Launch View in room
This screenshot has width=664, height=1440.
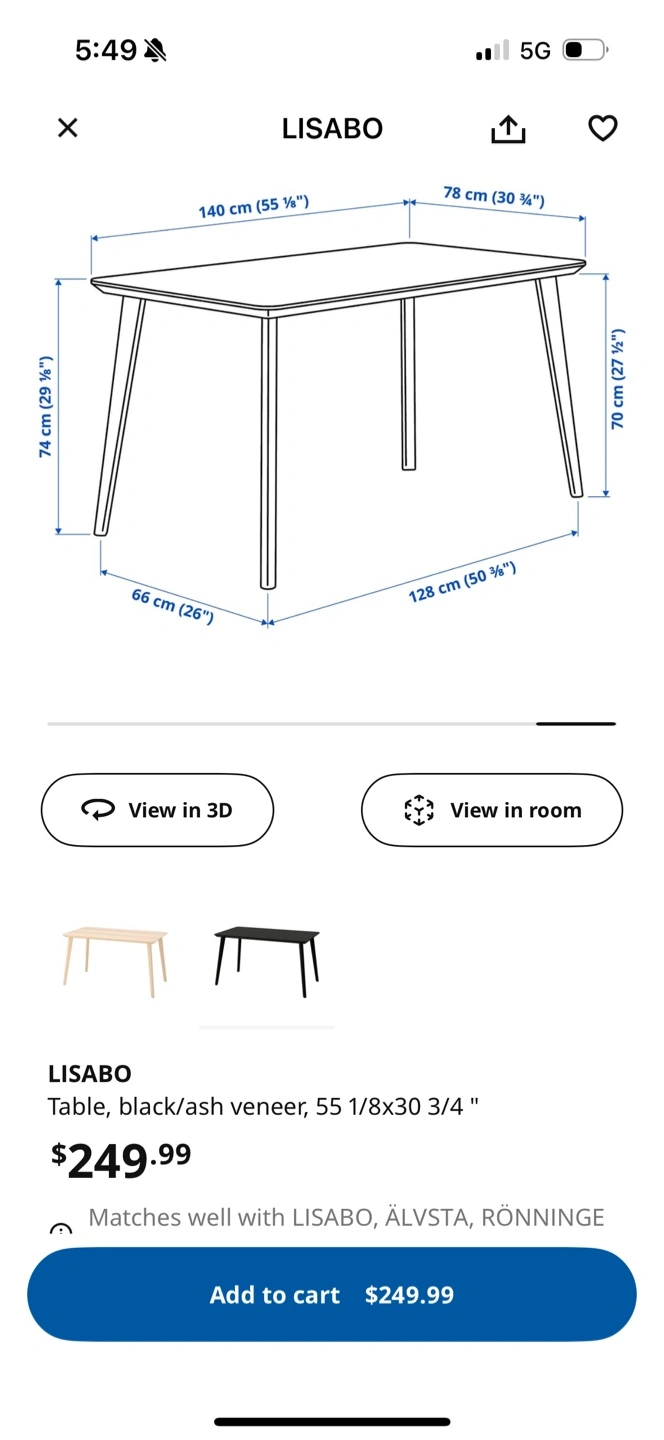point(492,810)
